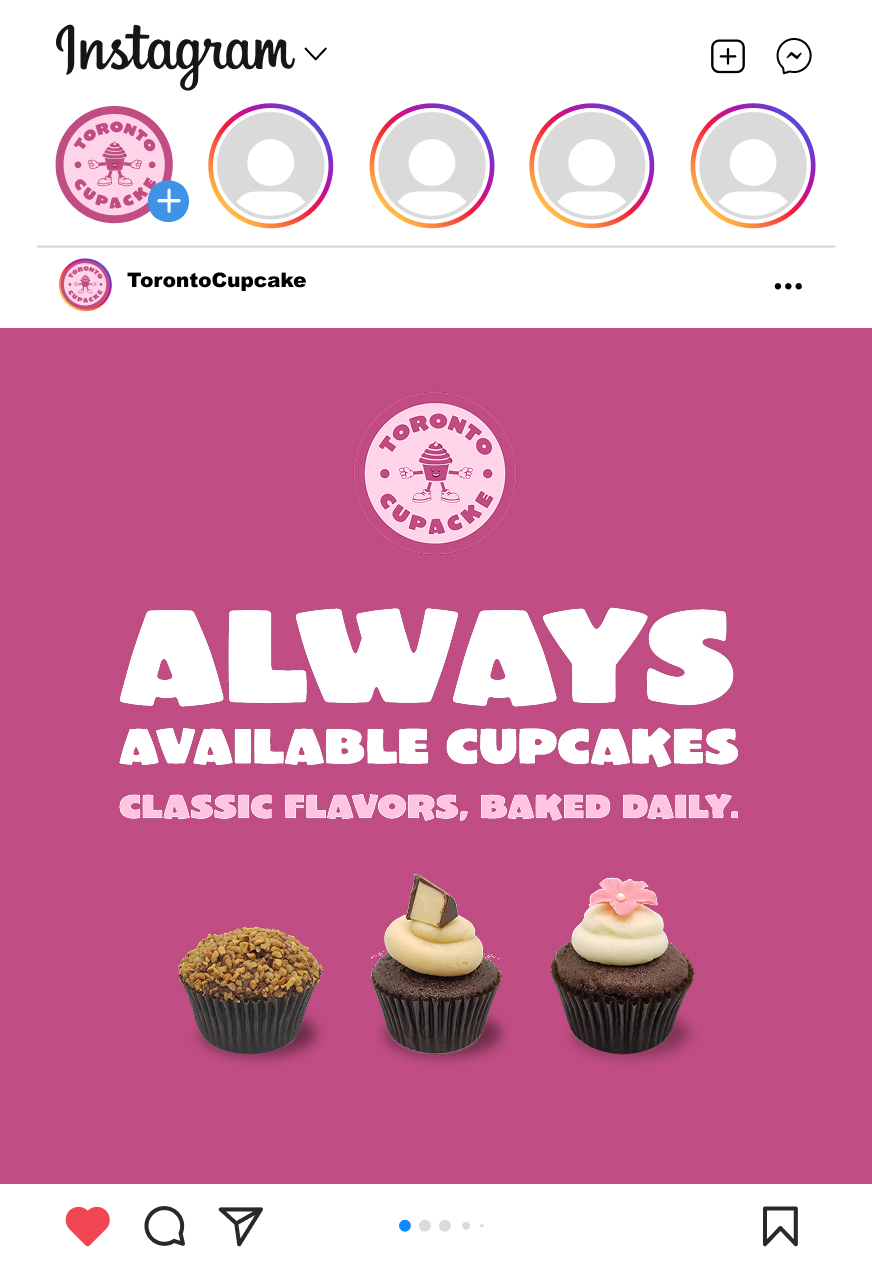Expand the dropdown next to the Instagram logo

(316, 54)
